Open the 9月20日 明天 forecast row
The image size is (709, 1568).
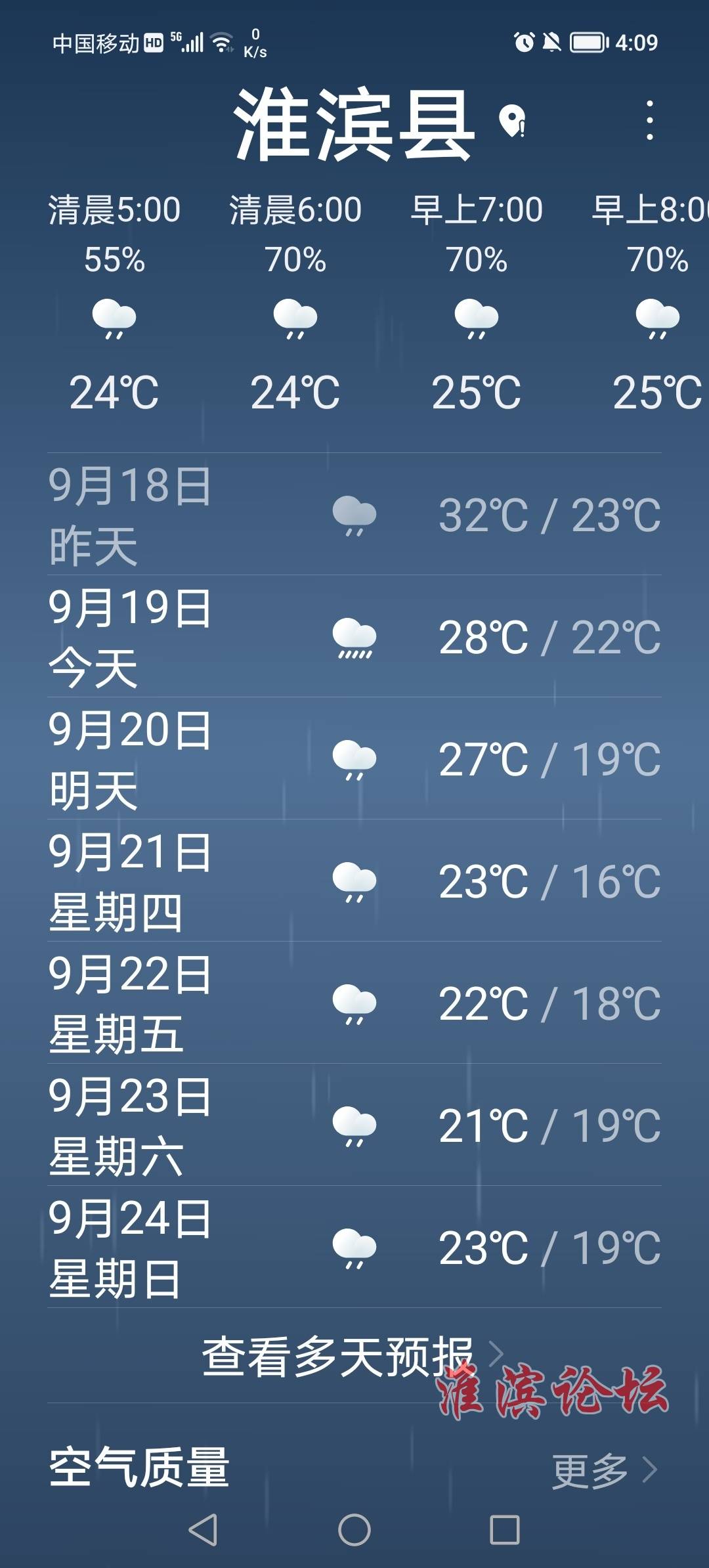point(354,758)
